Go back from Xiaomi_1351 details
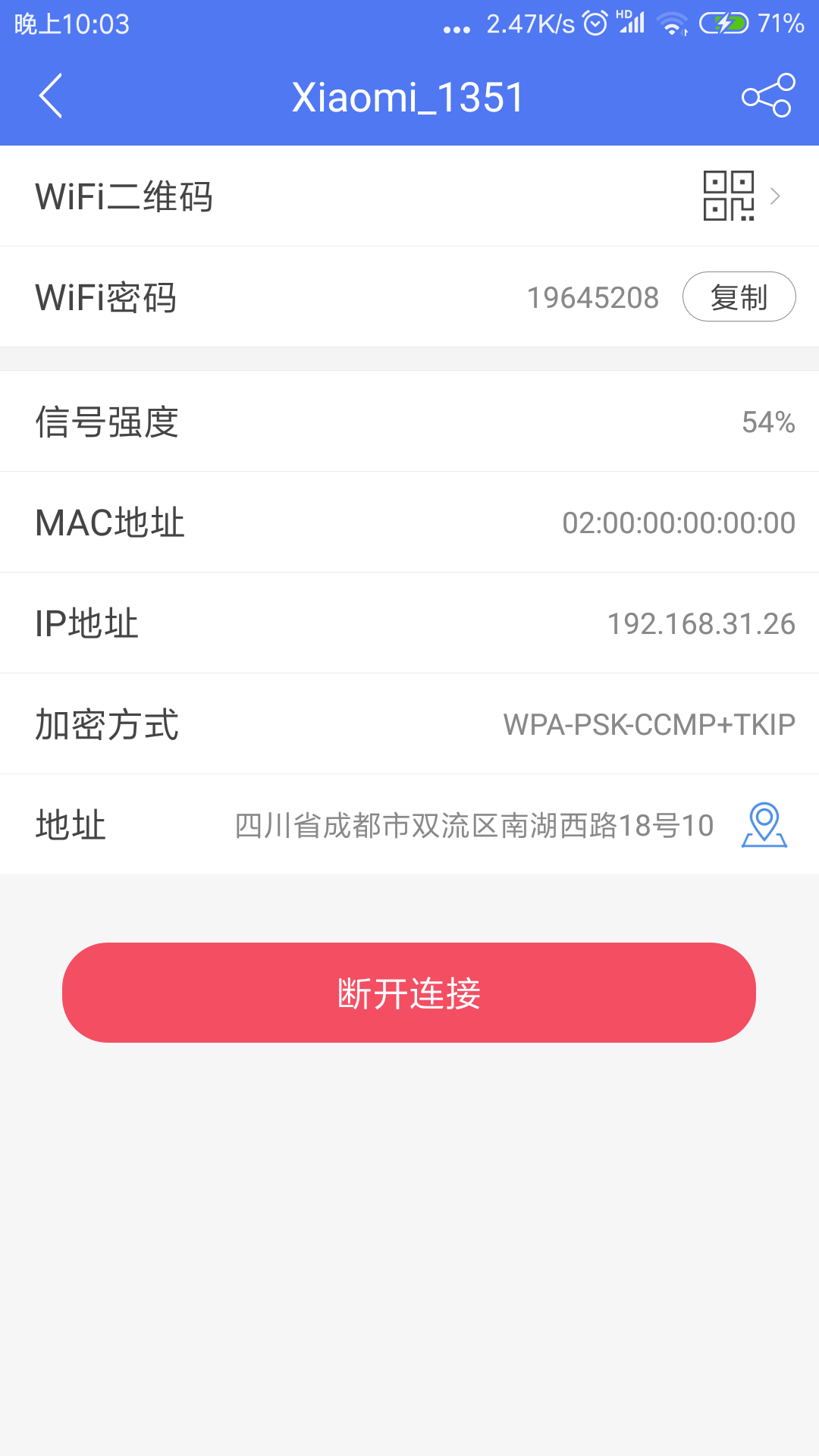The width and height of the screenshot is (819, 1456). [51, 96]
